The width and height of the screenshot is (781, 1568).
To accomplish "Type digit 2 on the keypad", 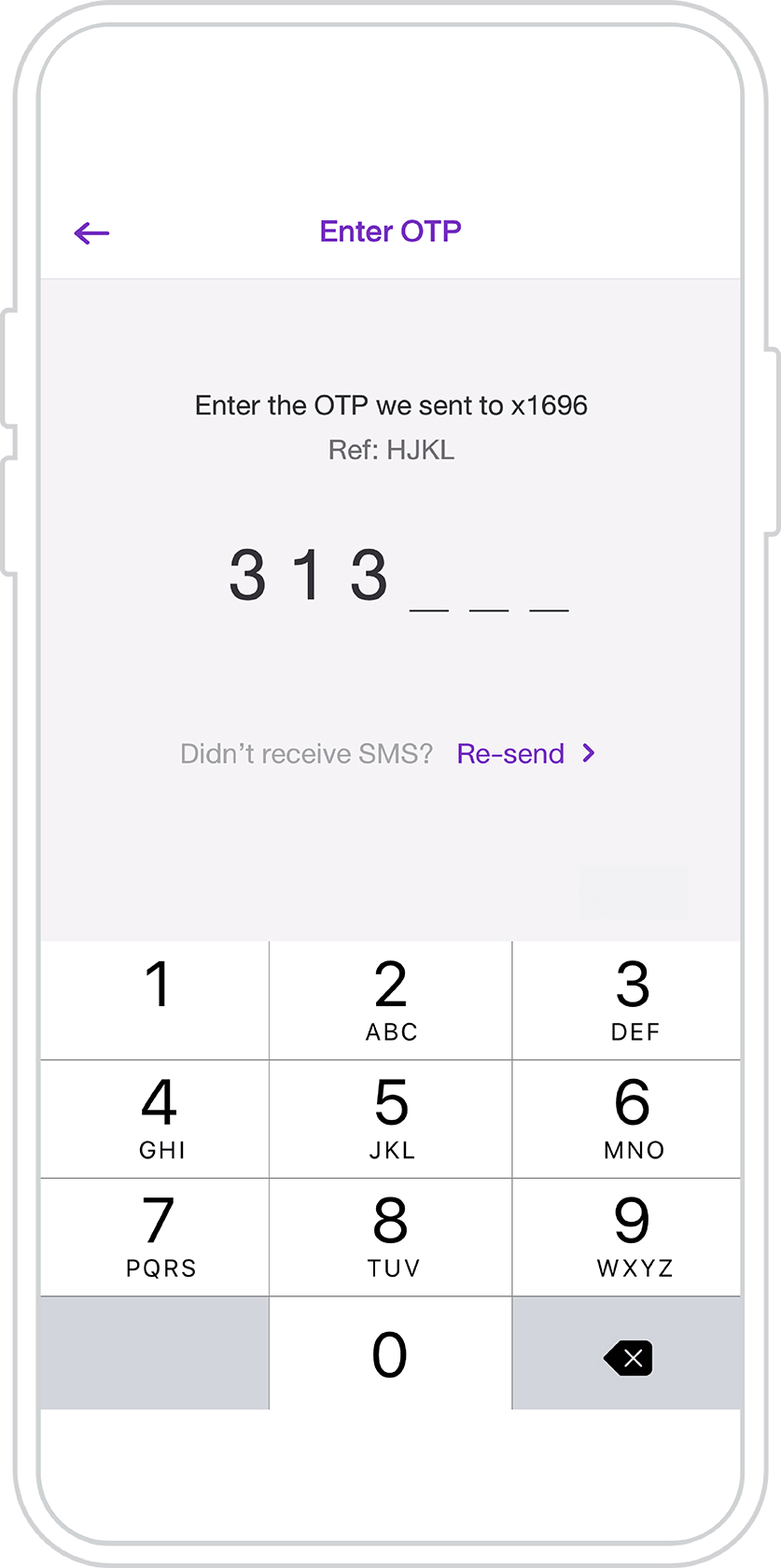I will pos(391,1000).
